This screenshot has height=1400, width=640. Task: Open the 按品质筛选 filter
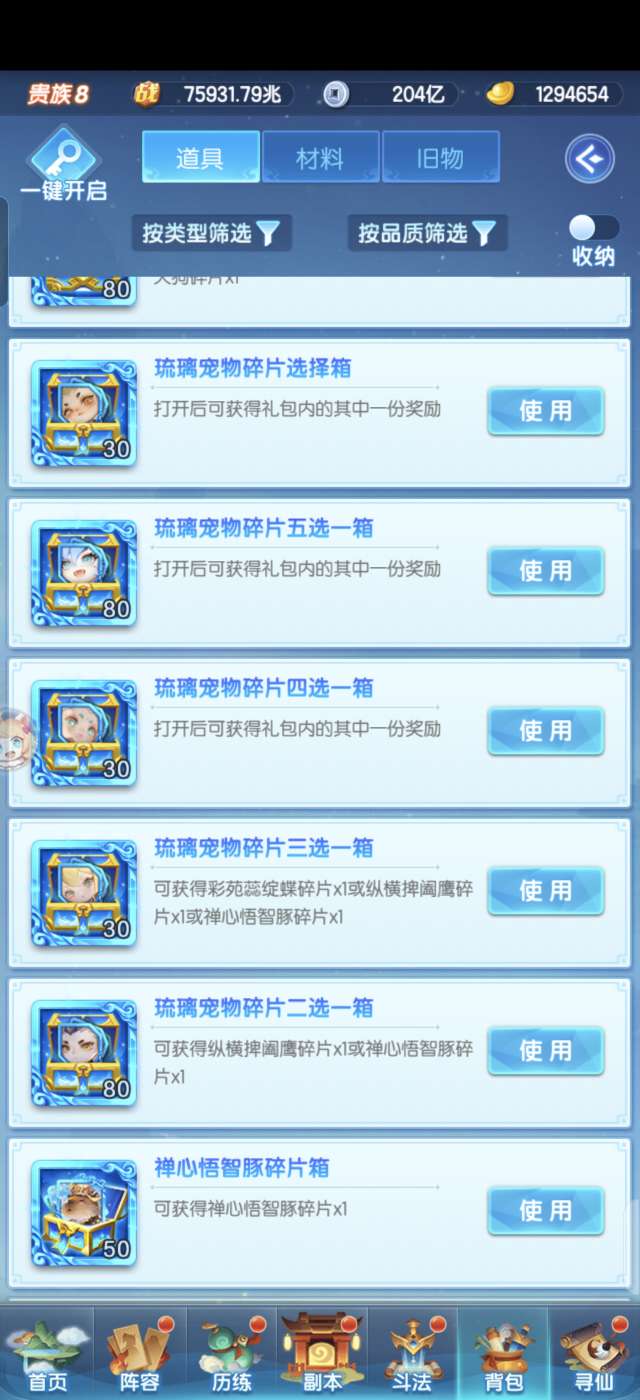pyautogui.click(x=427, y=233)
